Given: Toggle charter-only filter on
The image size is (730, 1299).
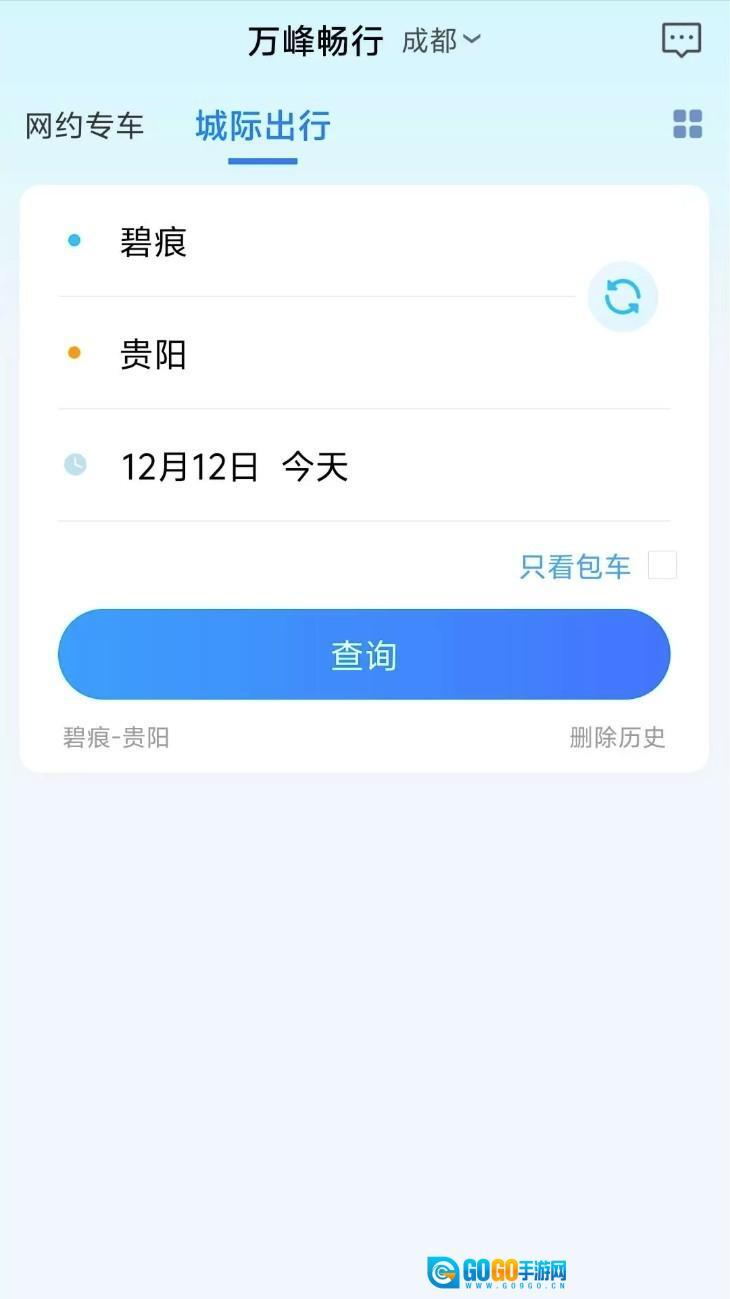Looking at the screenshot, I should [663, 565].
